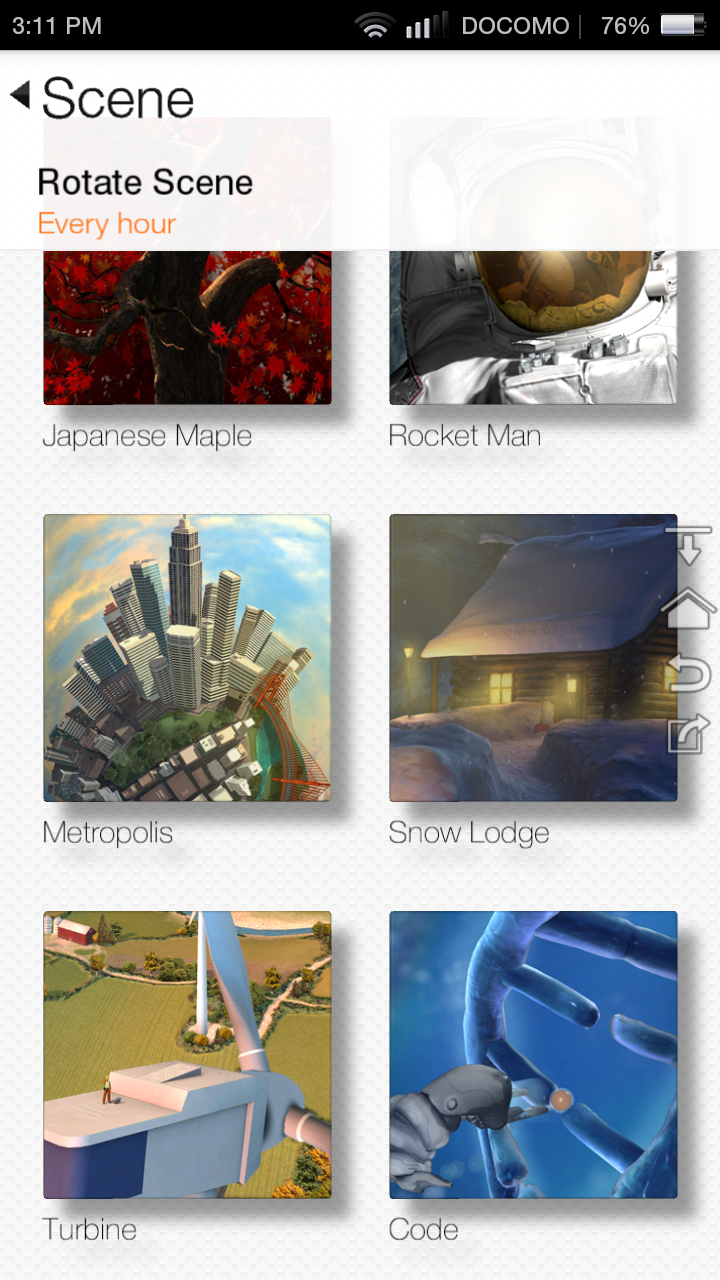Tap the floating share icon
This screenshot has height=1280, width=720.
[689, 733]
